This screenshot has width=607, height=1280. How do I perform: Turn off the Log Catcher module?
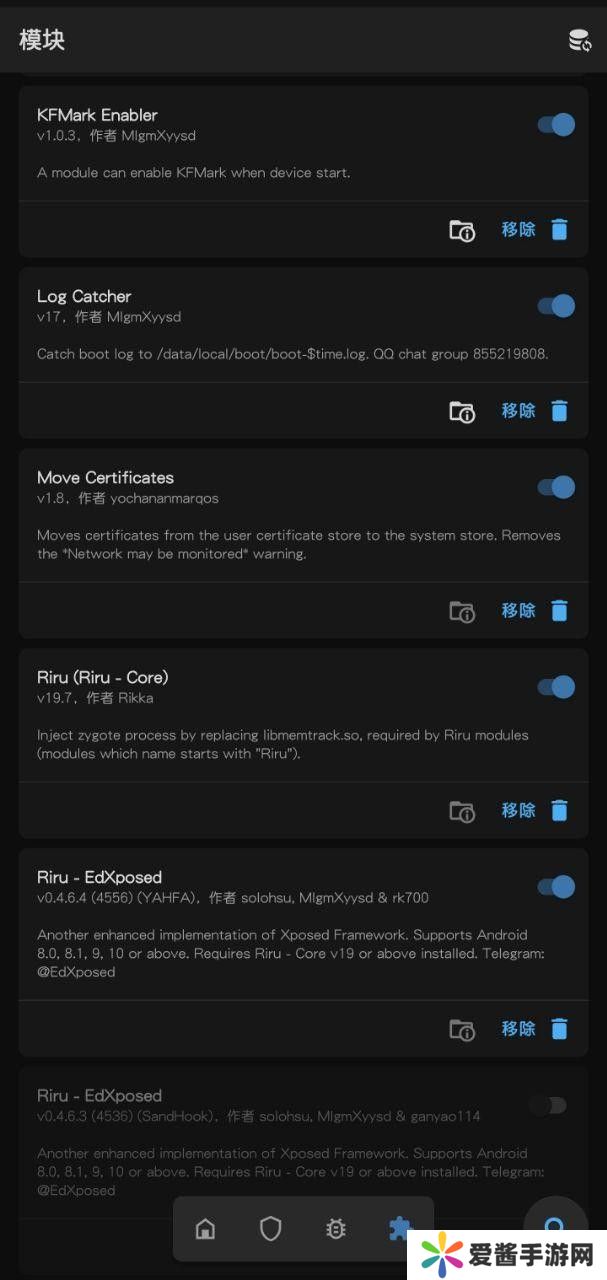click(x=555, y=306)
